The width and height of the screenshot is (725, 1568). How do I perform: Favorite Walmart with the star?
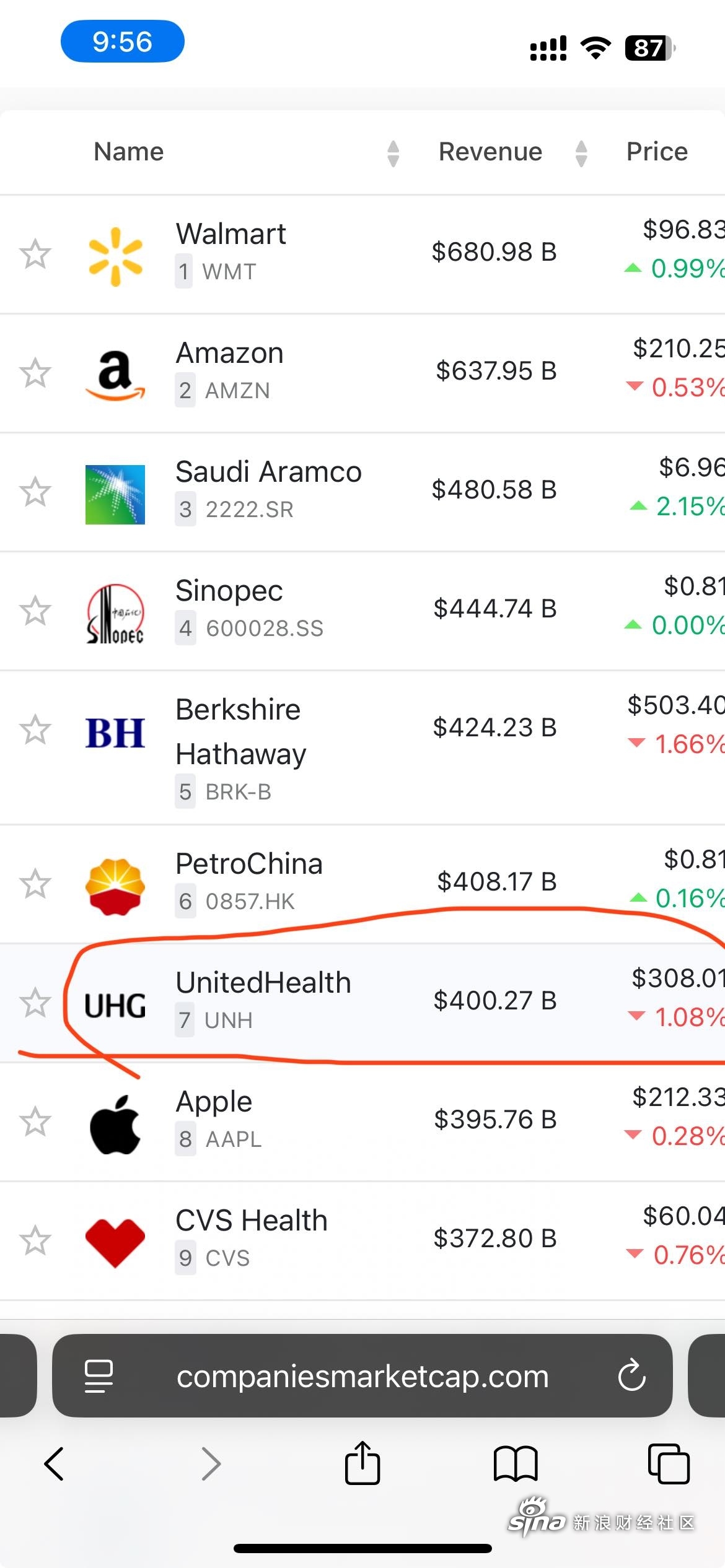click(x=35, y=254)
